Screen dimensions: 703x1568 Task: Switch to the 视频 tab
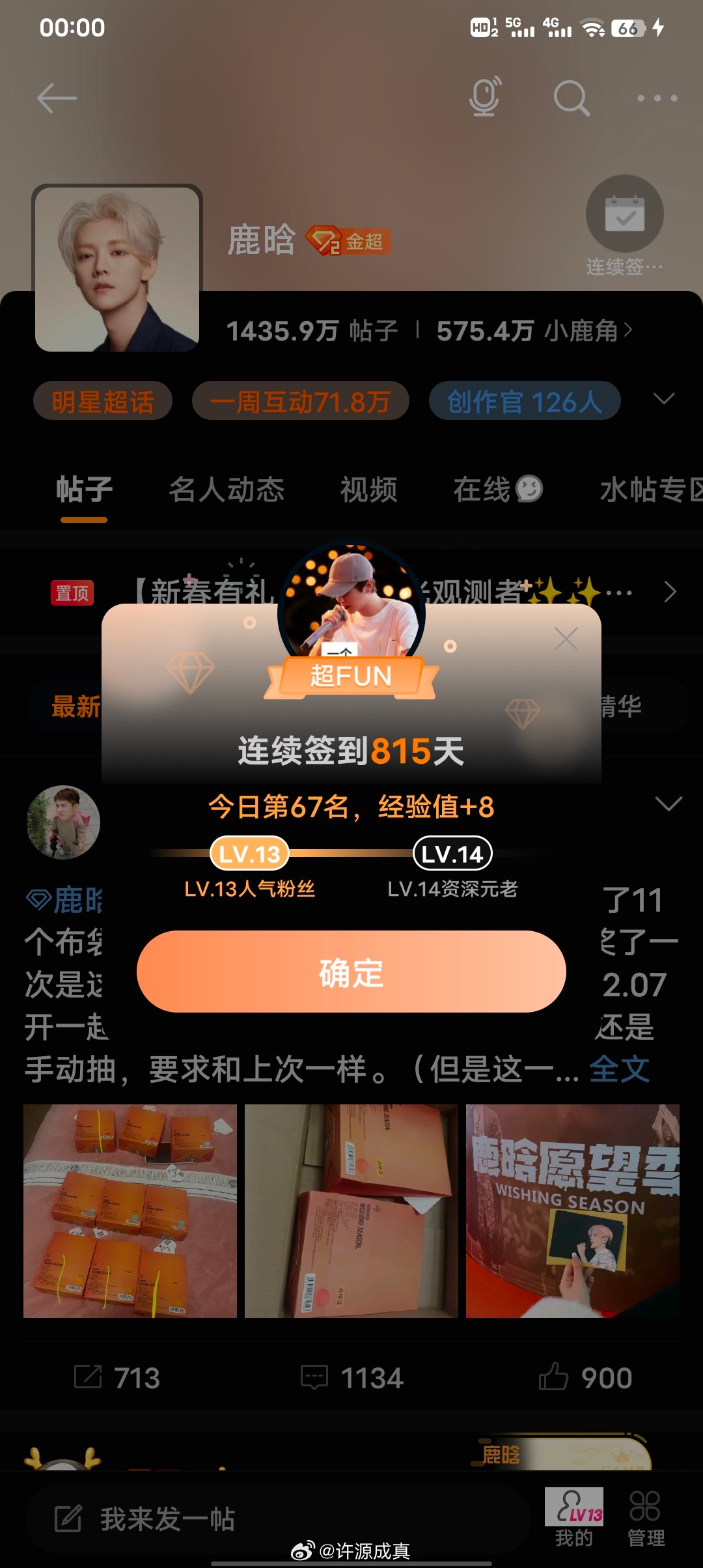click(368, 489)
